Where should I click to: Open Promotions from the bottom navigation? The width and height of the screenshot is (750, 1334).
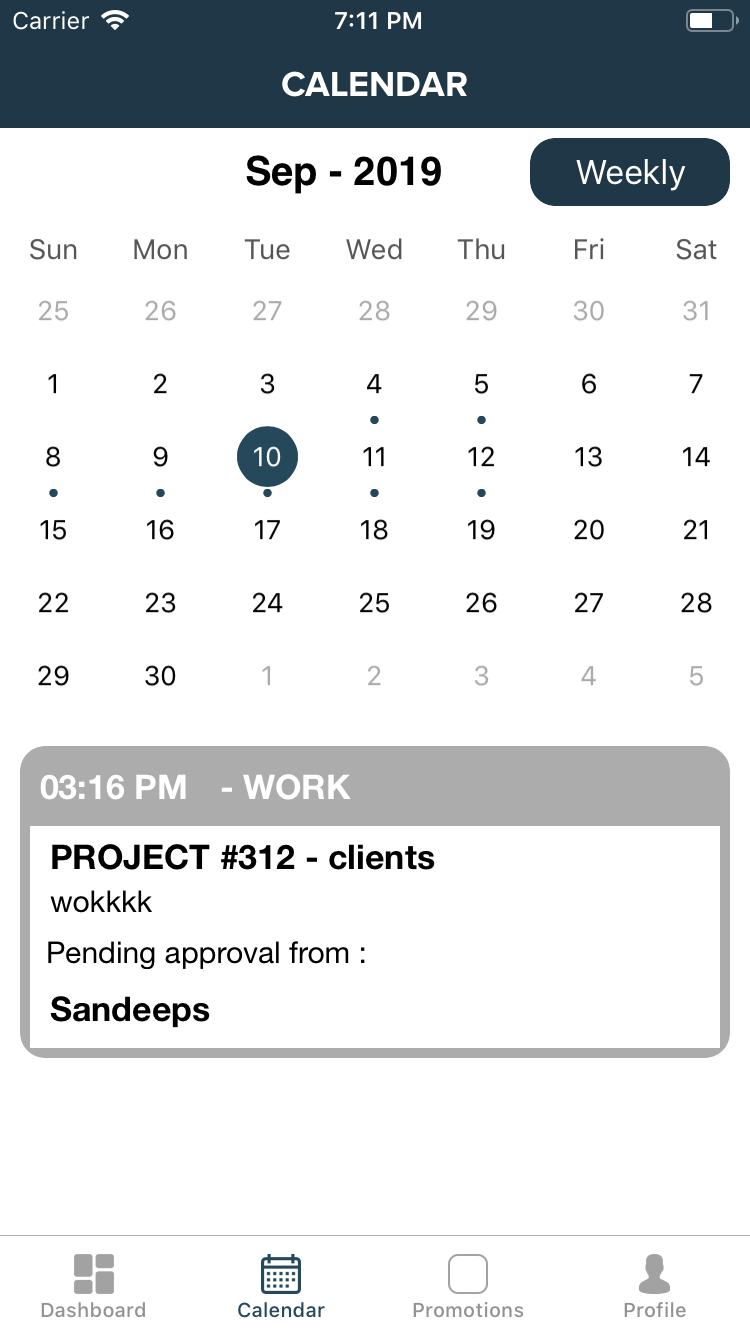tap(467, 1275)
